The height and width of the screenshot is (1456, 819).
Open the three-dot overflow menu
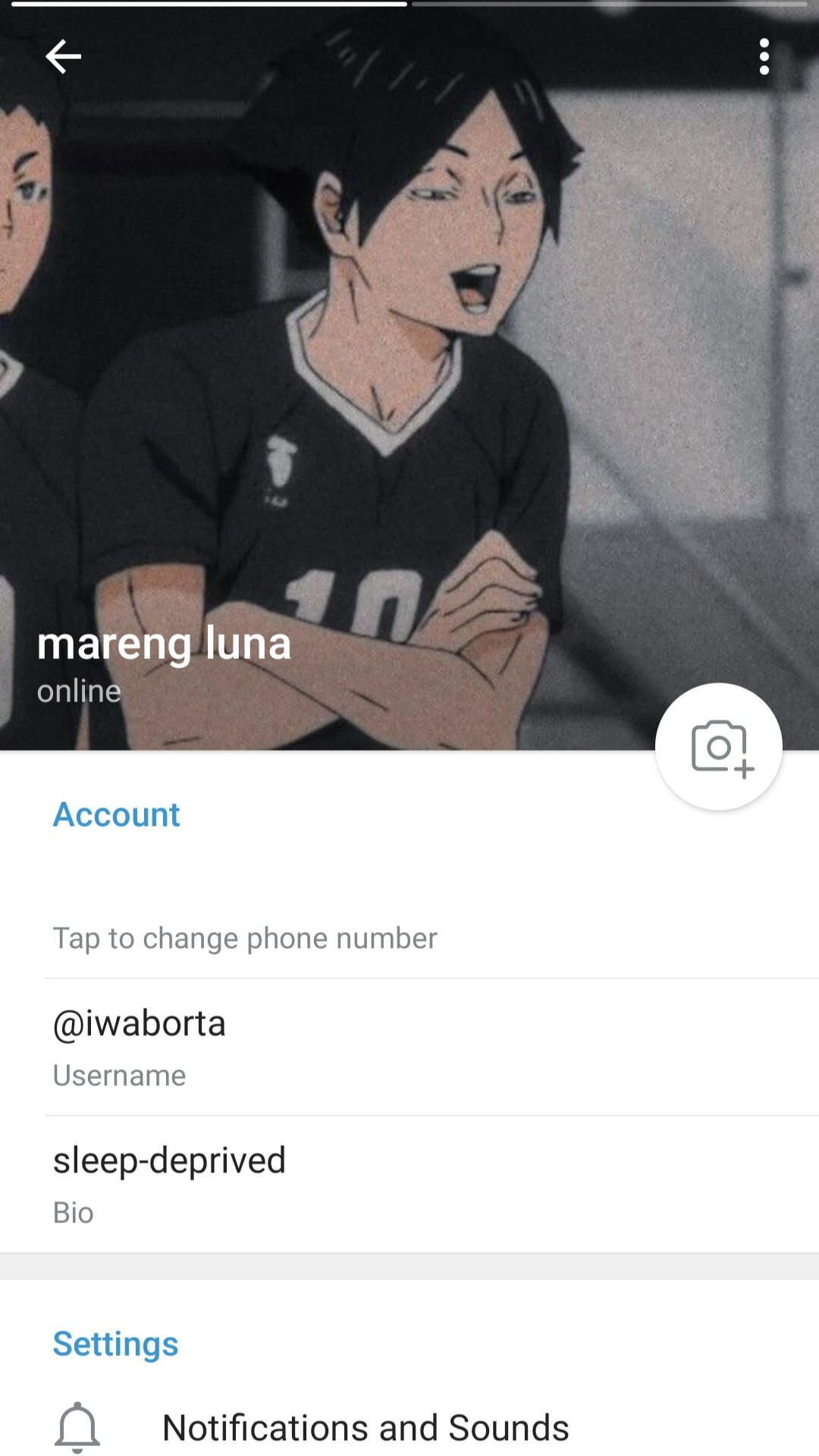(764, 57)
